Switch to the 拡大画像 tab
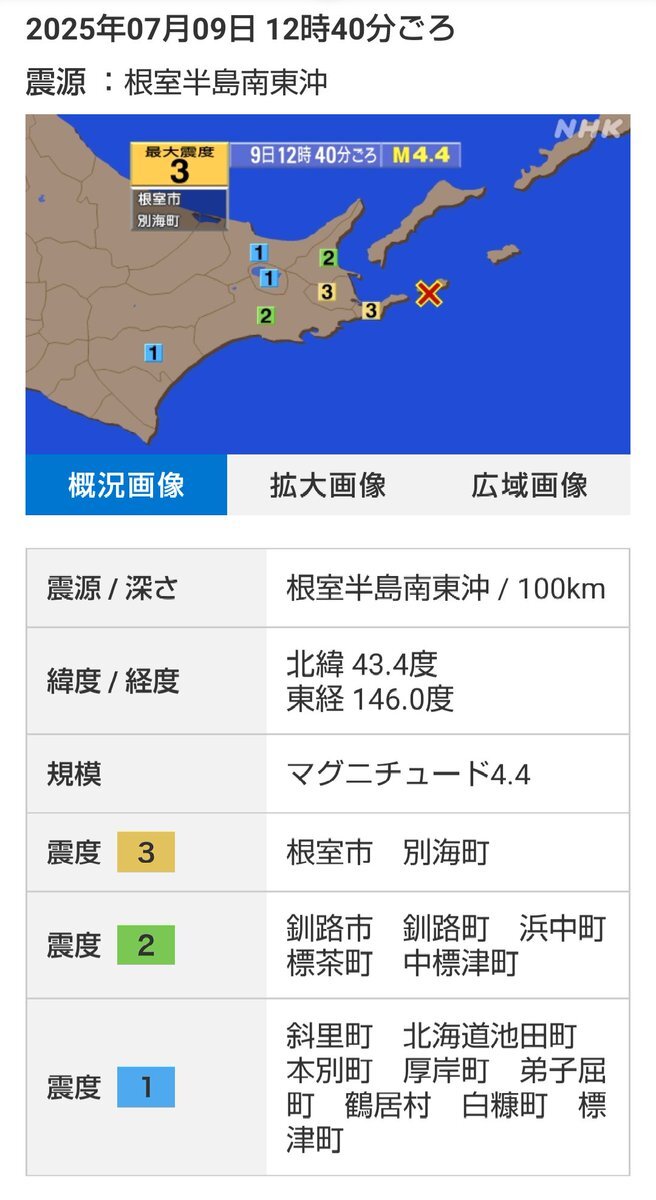656x1200 pixels. pos(328,485)
